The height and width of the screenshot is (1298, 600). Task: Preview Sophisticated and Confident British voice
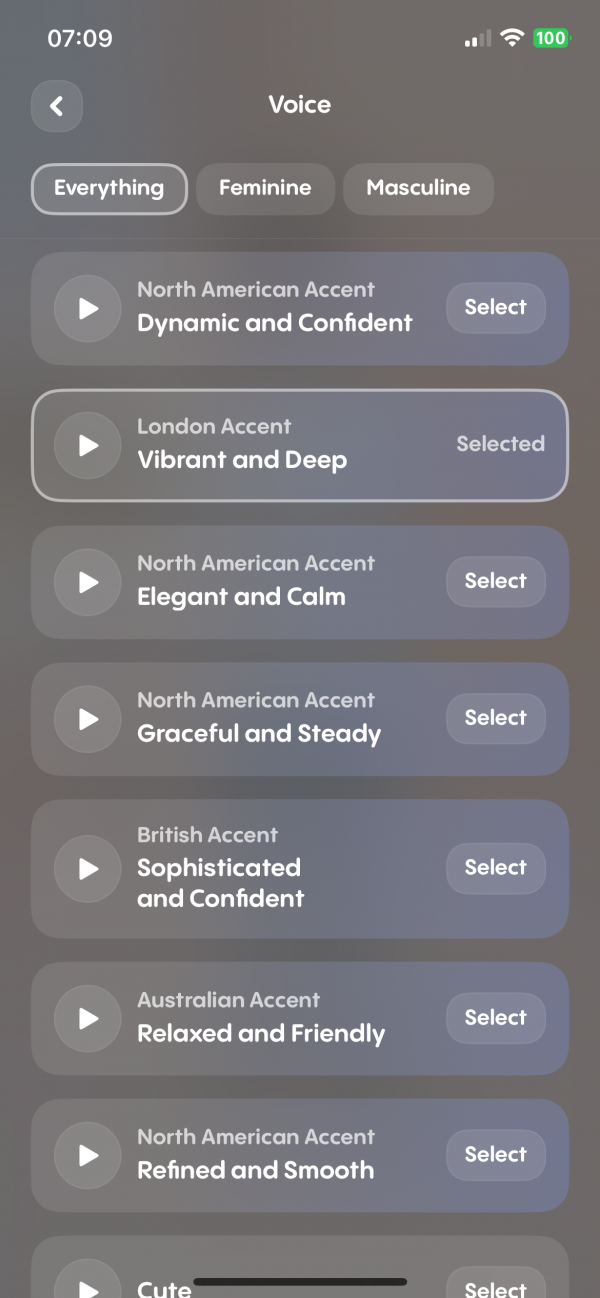coord(88,868)
